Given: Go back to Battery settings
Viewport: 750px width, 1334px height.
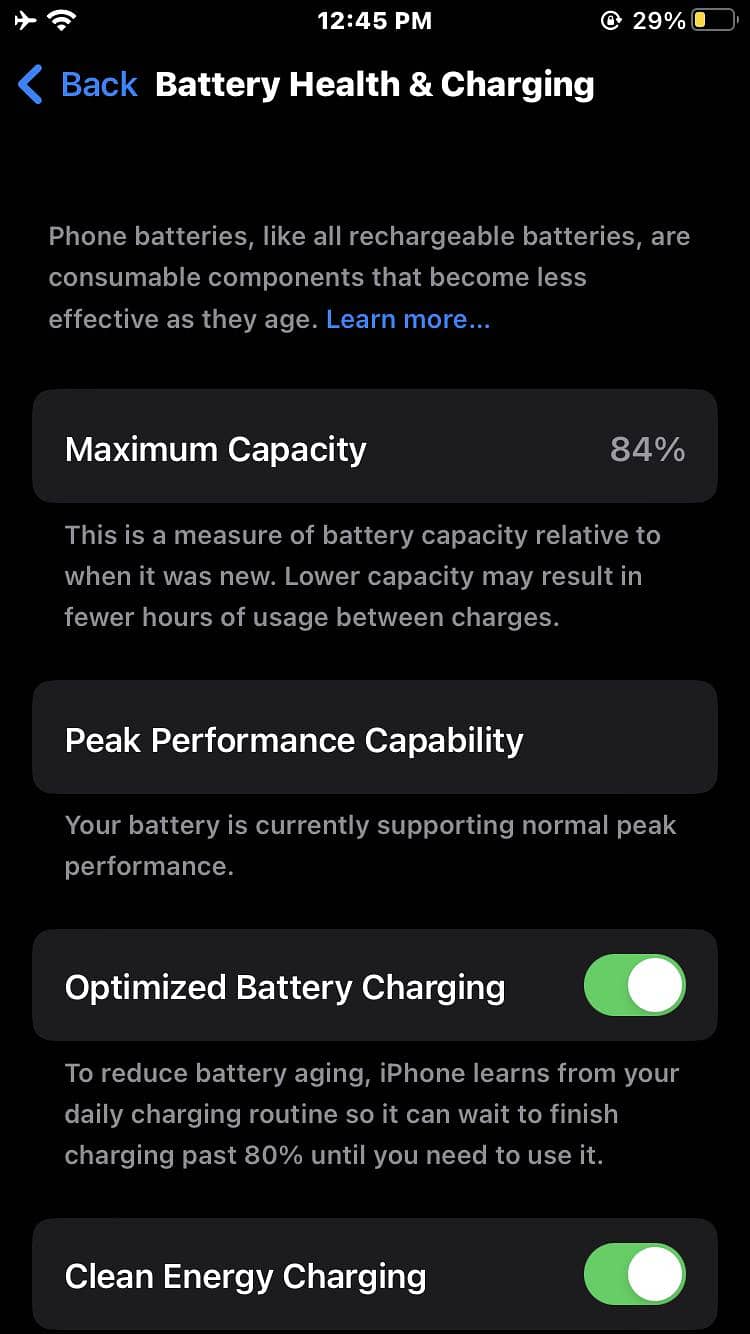Looking at the screenshot, I should tap(78, 85).
